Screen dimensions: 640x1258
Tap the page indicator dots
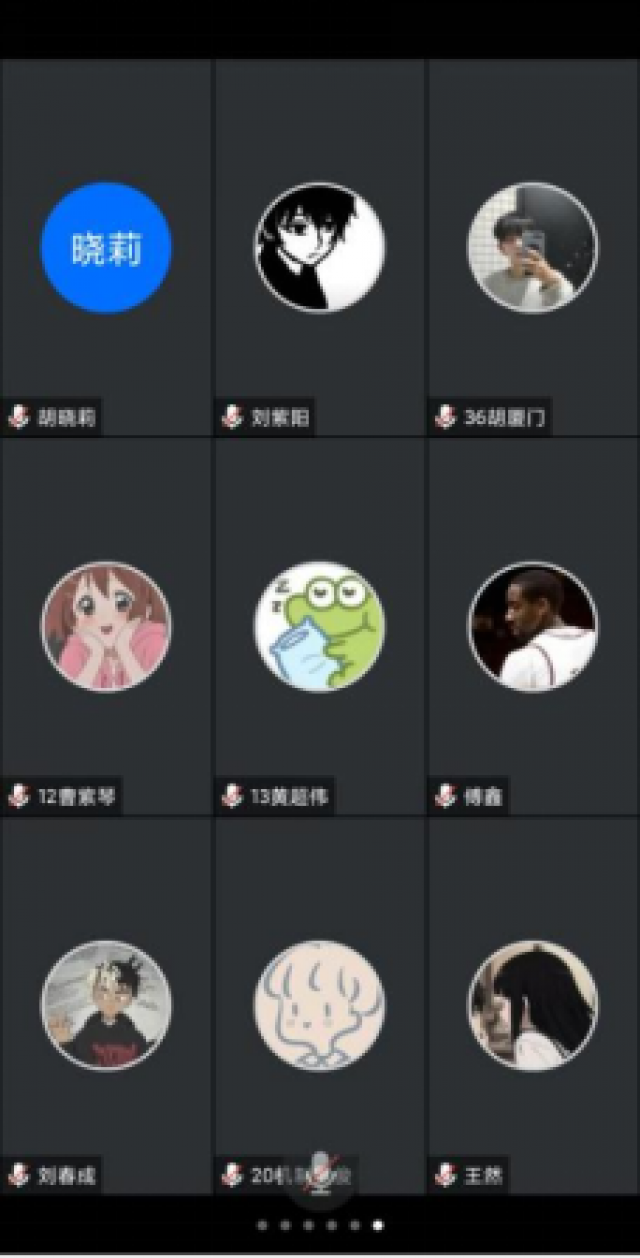pyautogui.click(x=320, y=1224)
